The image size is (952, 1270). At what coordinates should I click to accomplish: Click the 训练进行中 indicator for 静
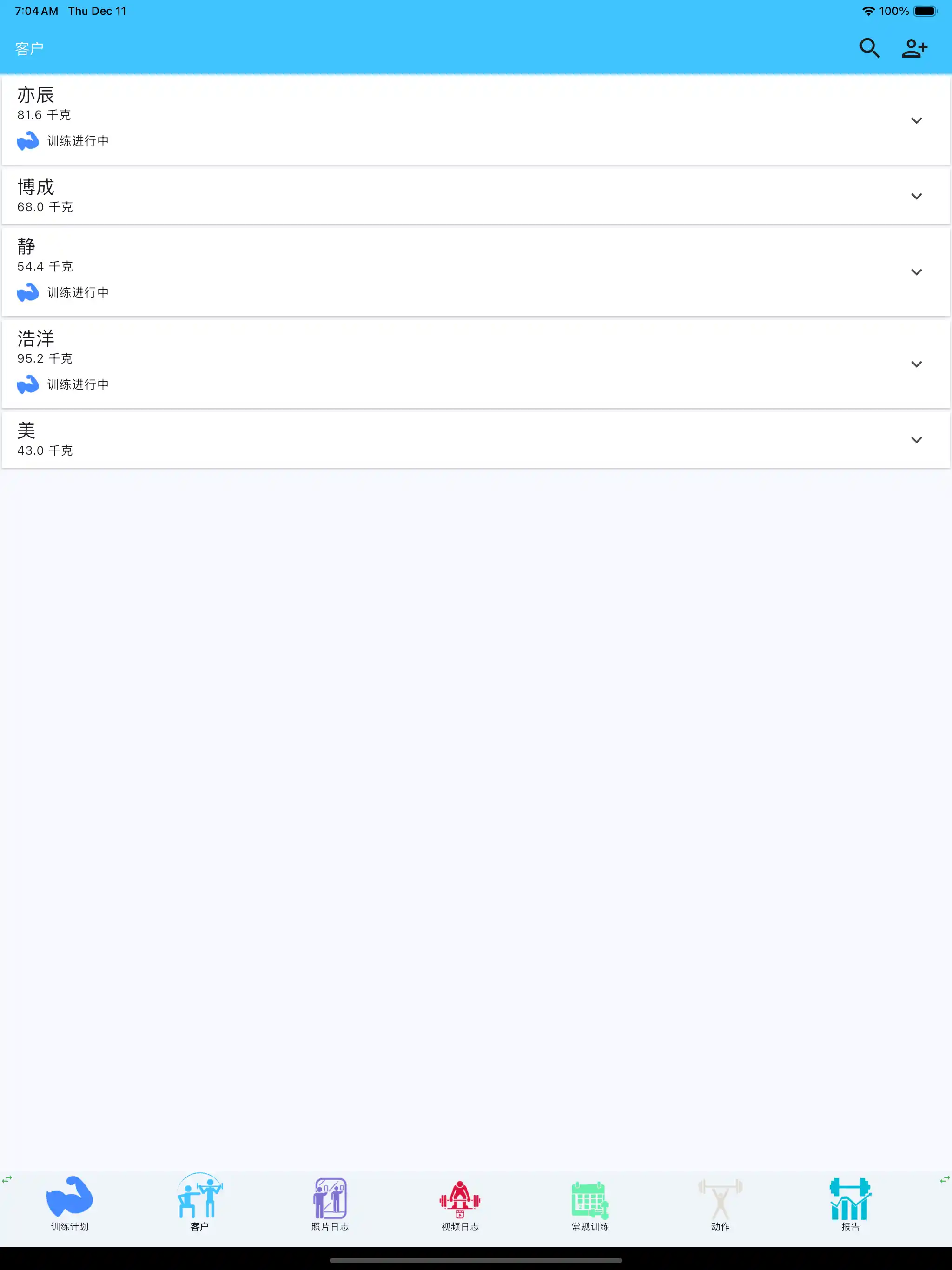[x=78, y=293]
